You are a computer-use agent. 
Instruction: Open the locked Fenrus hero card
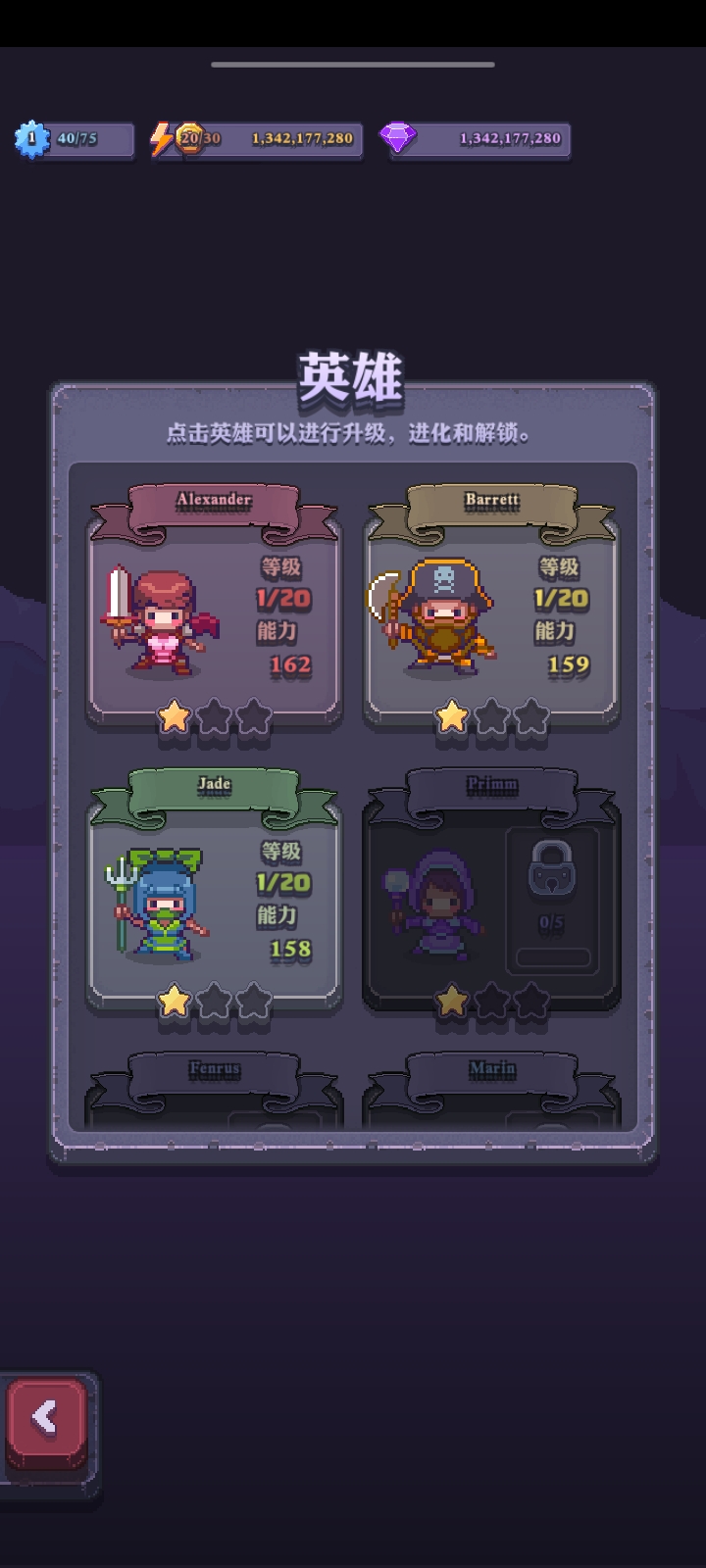coord(214,1093)
